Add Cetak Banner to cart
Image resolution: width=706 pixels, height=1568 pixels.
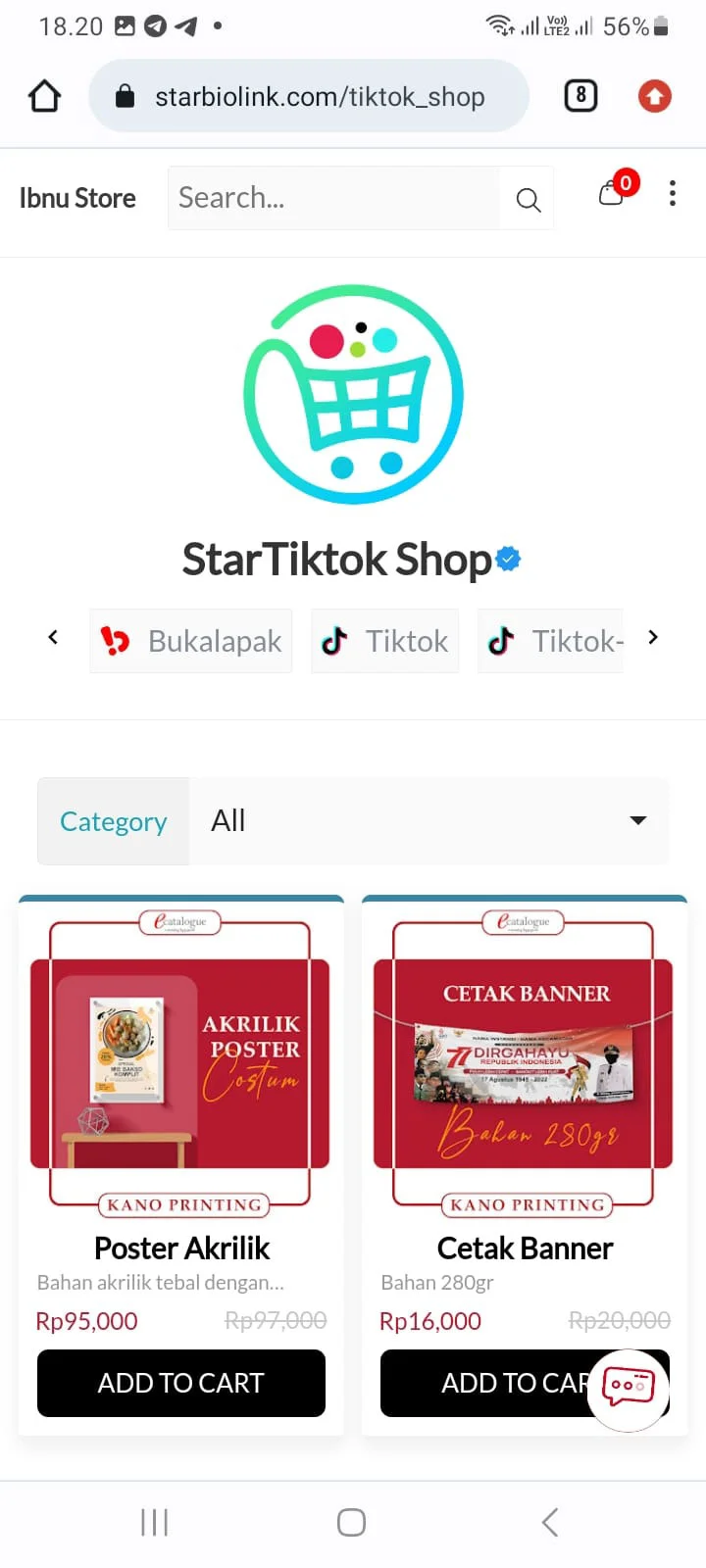click(x=490, y=1383)
